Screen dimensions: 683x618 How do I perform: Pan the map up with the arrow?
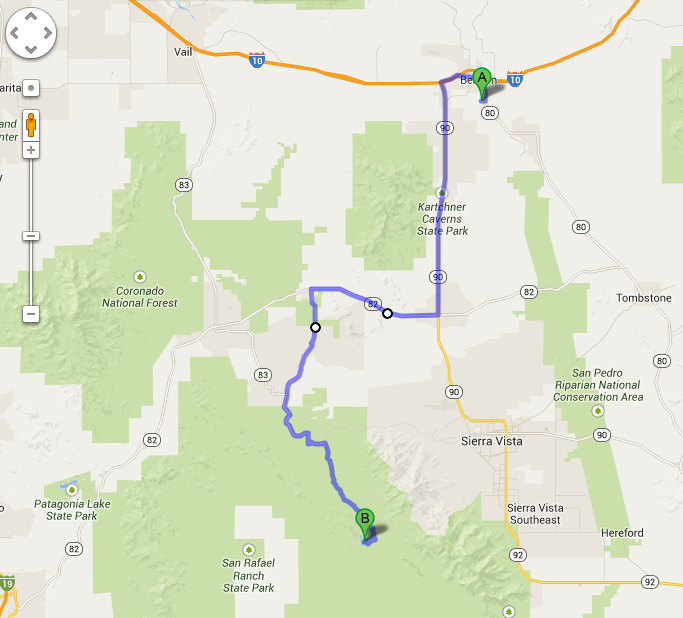click(30, 18)
